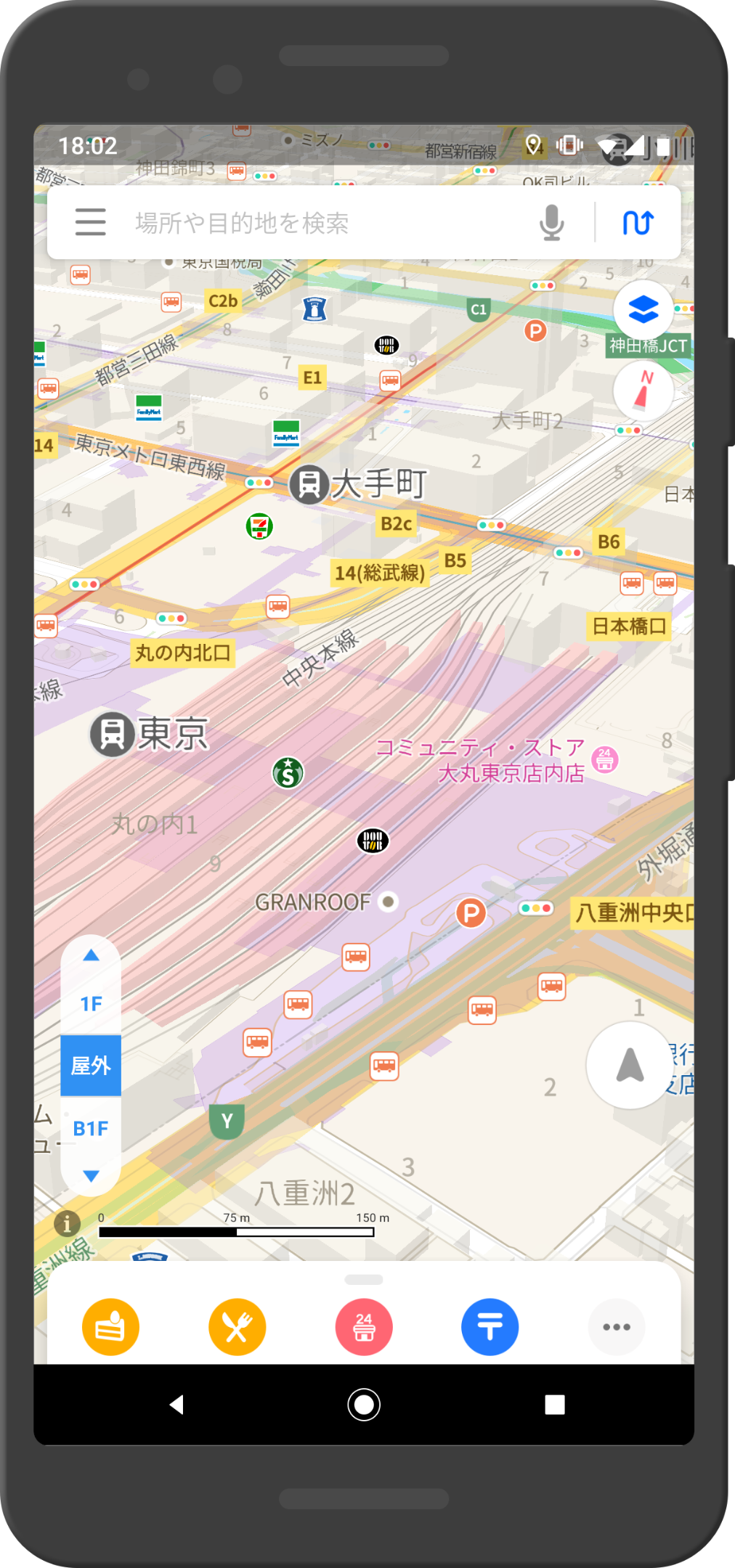Select the 屋外 outdoor level

point(91,1066)
